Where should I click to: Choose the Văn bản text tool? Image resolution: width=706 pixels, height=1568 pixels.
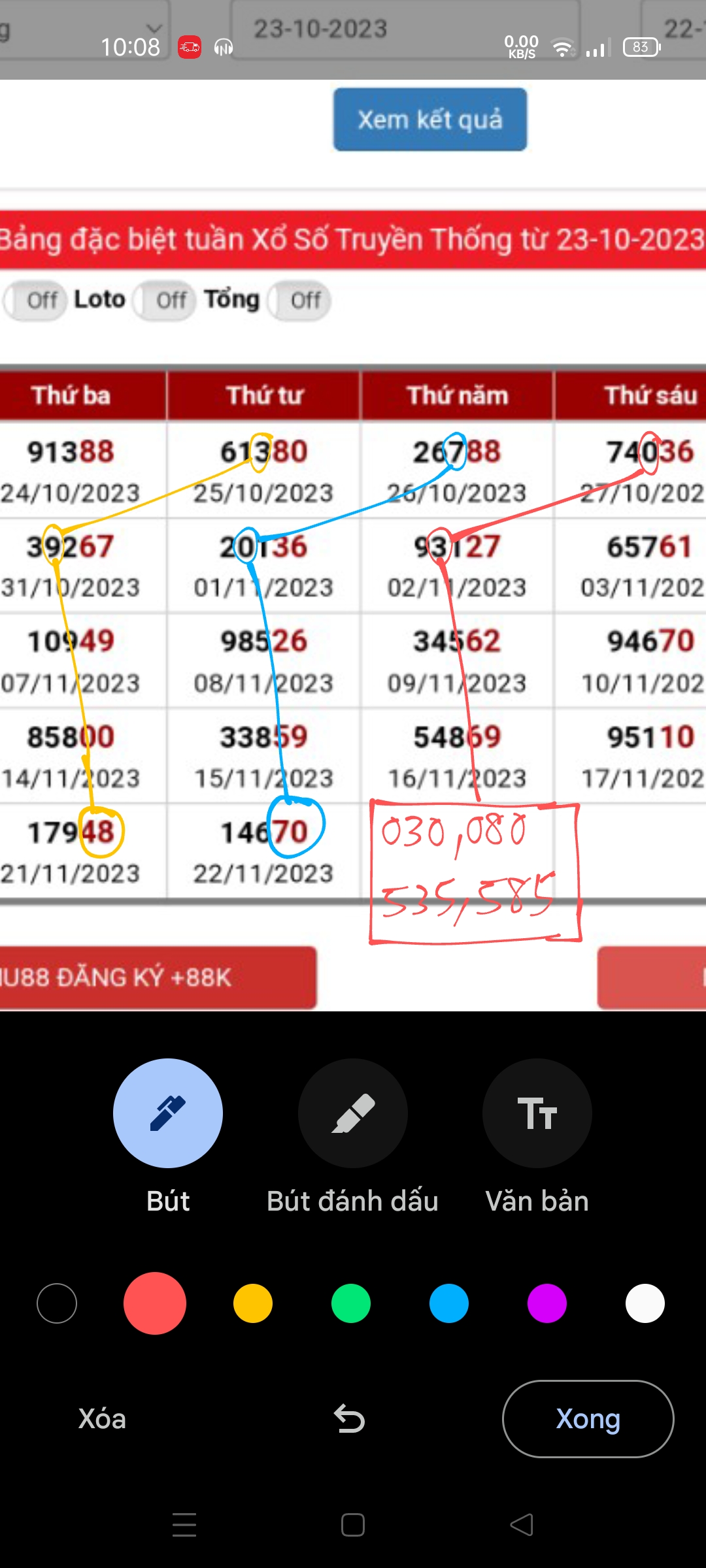537,1113
